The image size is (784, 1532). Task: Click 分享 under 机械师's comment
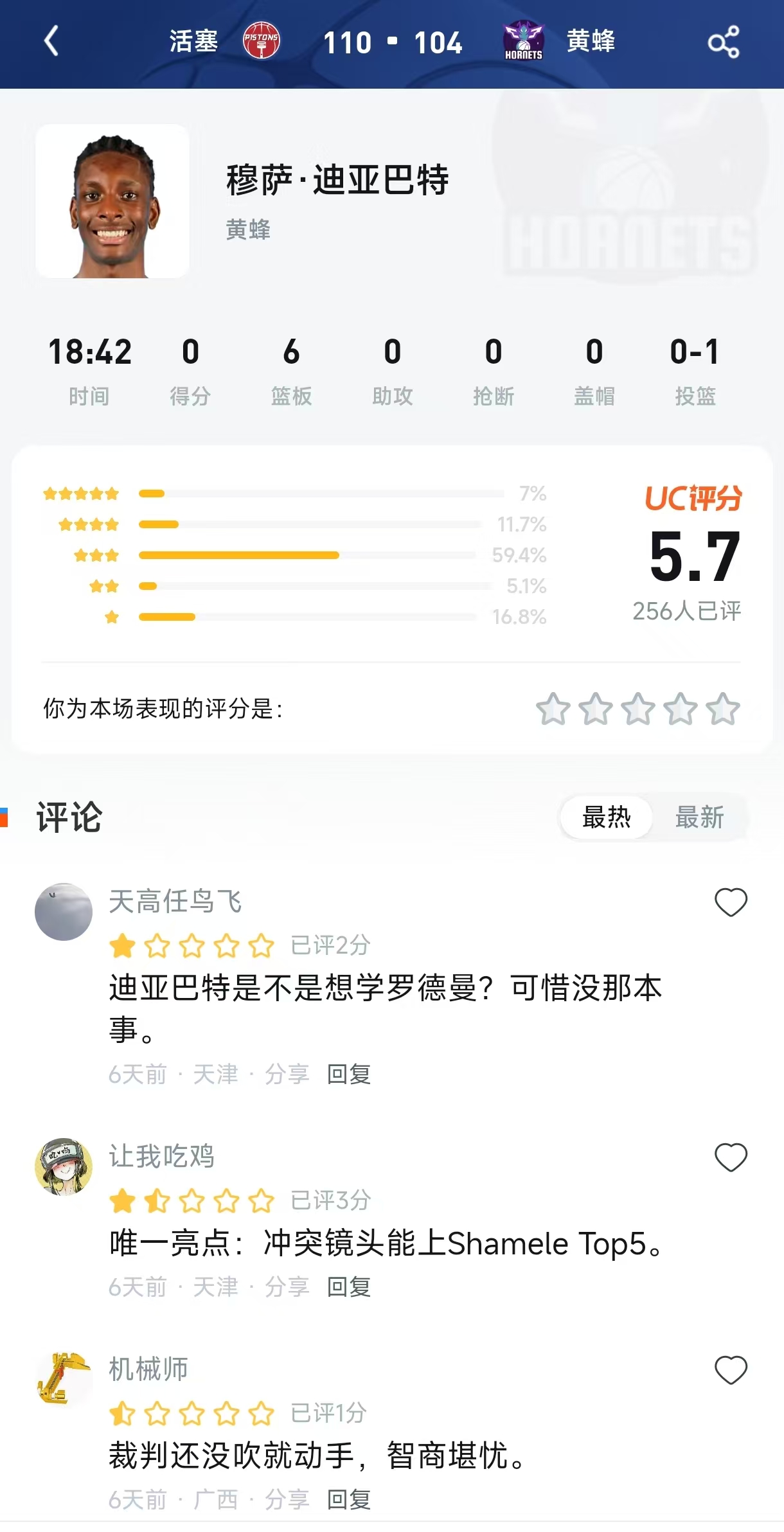tap(287, 1500)
